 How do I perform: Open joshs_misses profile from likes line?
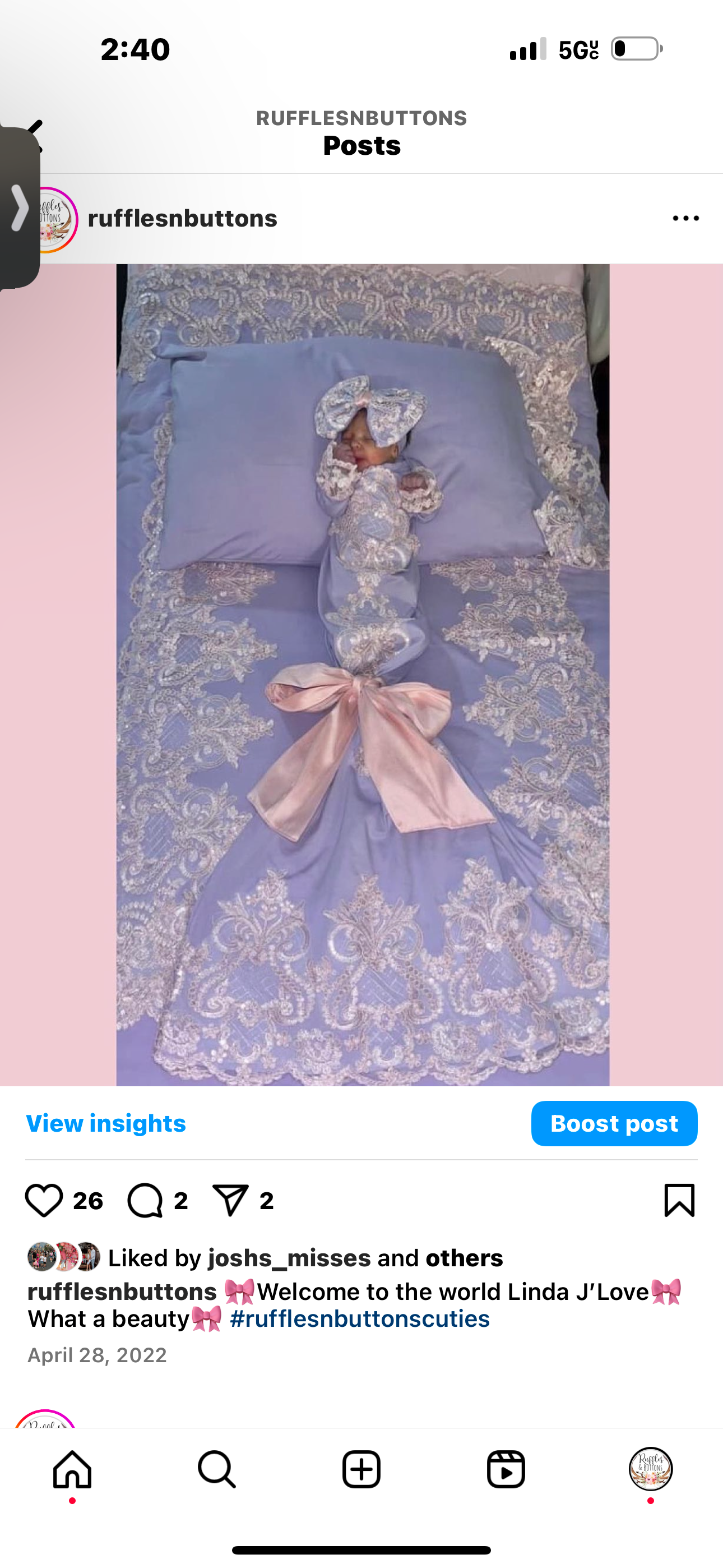tap(289, 1258)
